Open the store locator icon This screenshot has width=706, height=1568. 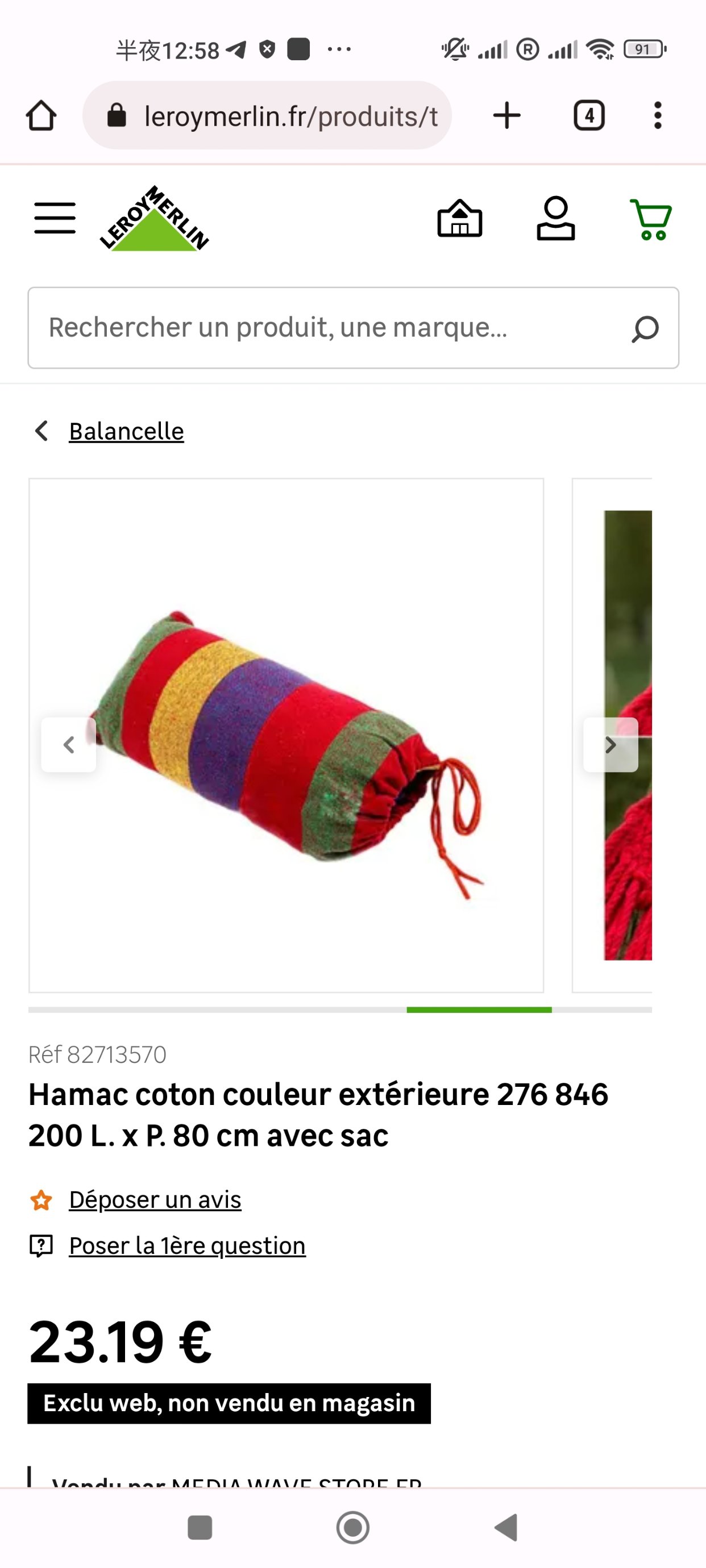tap(460, 218)
